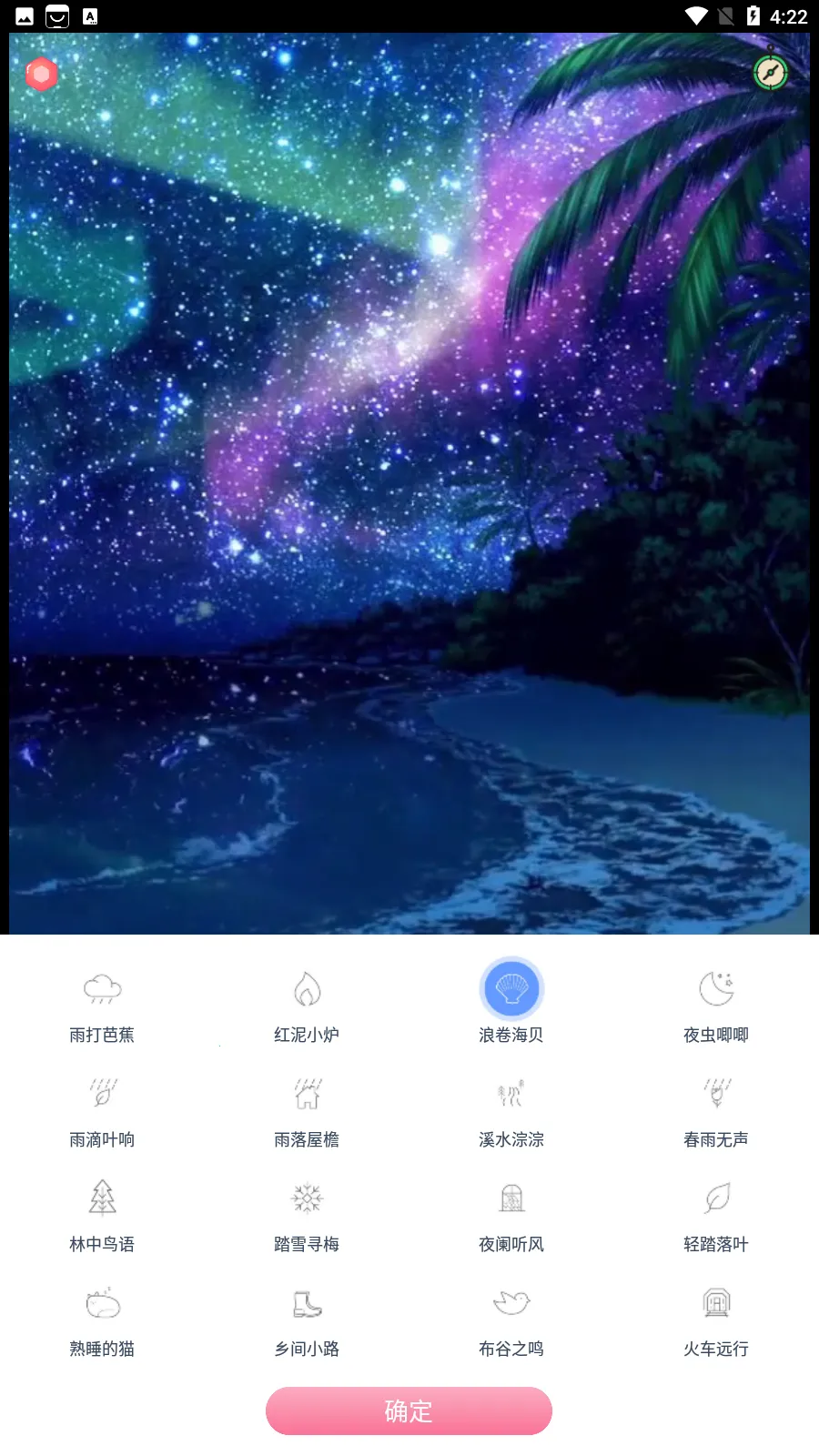This screenshot has width=819, height=1456.
Task: Select the 雨滴叶响 sound option
Action: 101,1094
